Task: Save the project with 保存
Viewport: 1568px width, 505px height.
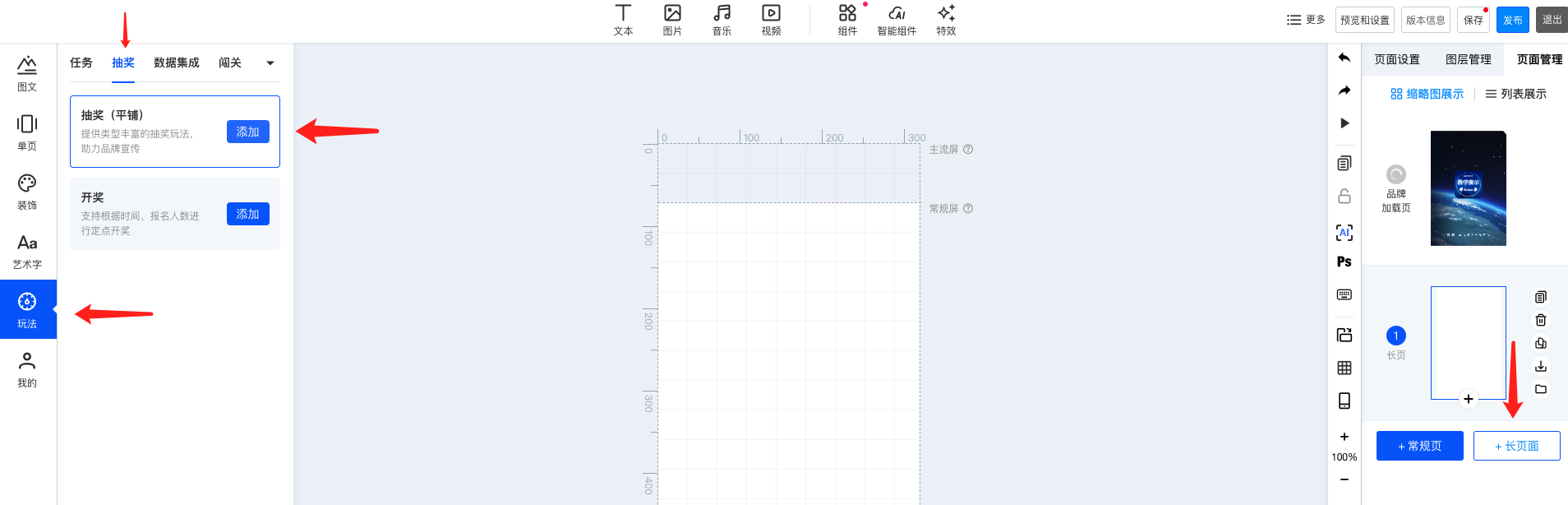Action: [x=1473, y=20]
